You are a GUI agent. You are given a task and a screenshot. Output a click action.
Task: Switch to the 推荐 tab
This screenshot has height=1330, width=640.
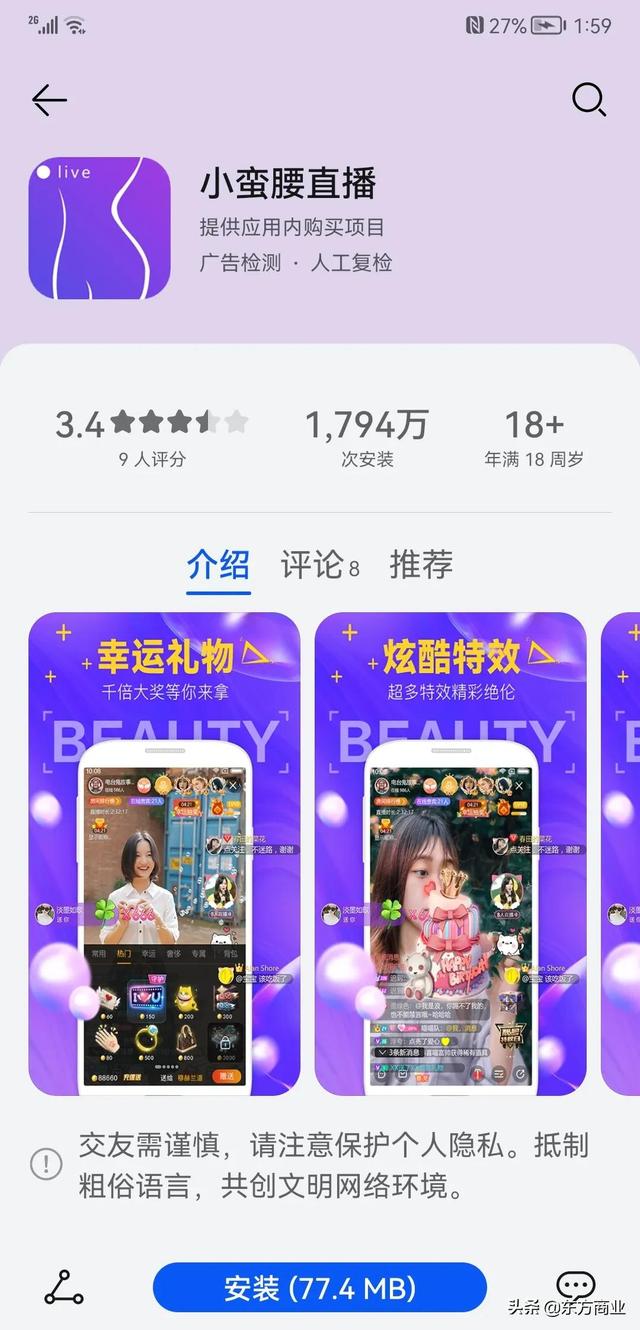pos(421,565)
